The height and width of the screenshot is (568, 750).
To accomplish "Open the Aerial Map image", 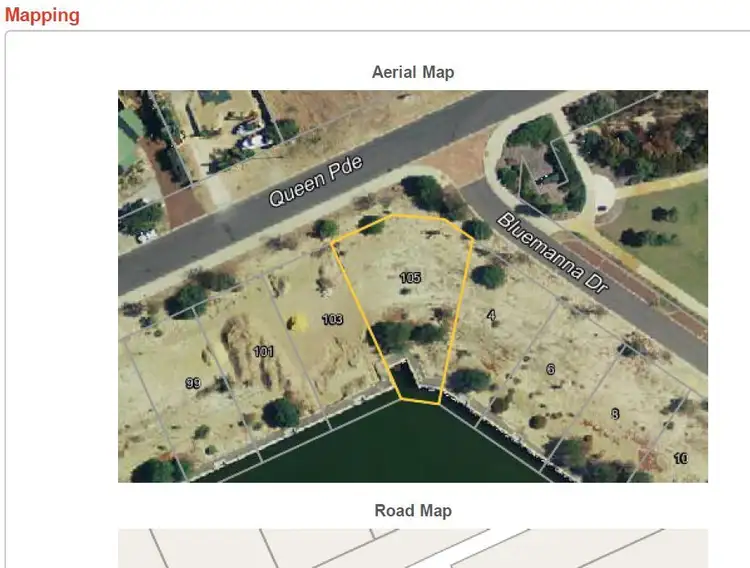I will point(412,286).
